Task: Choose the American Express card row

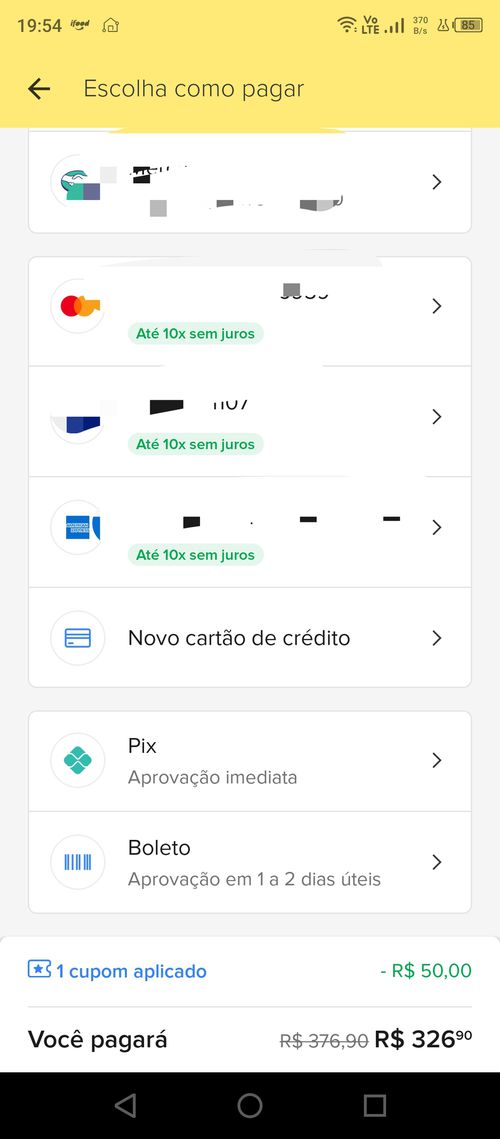Action: tap(250, 532)
